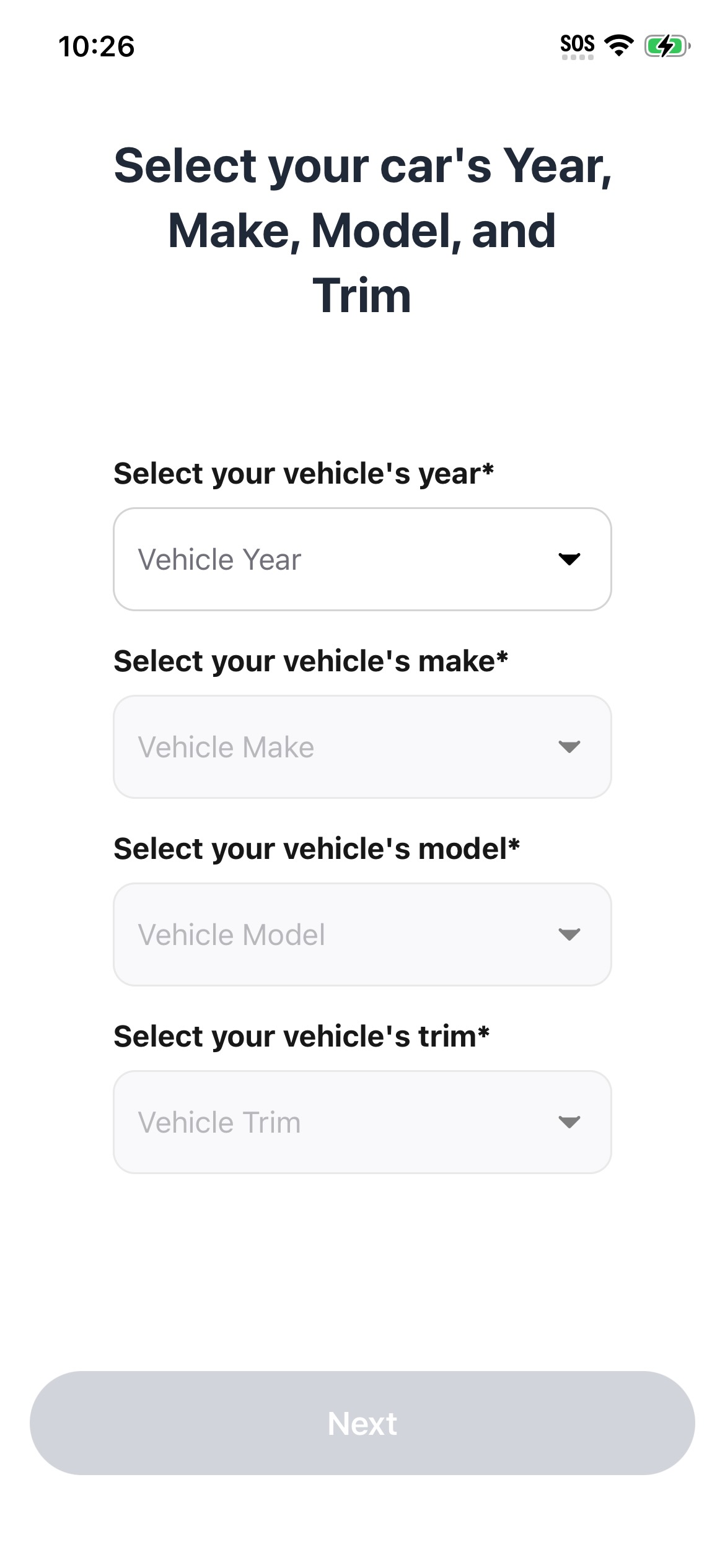Tap the chevron in the Vehicle Trim field
Screen dimensions: 725x1568
pos(569,1122)
